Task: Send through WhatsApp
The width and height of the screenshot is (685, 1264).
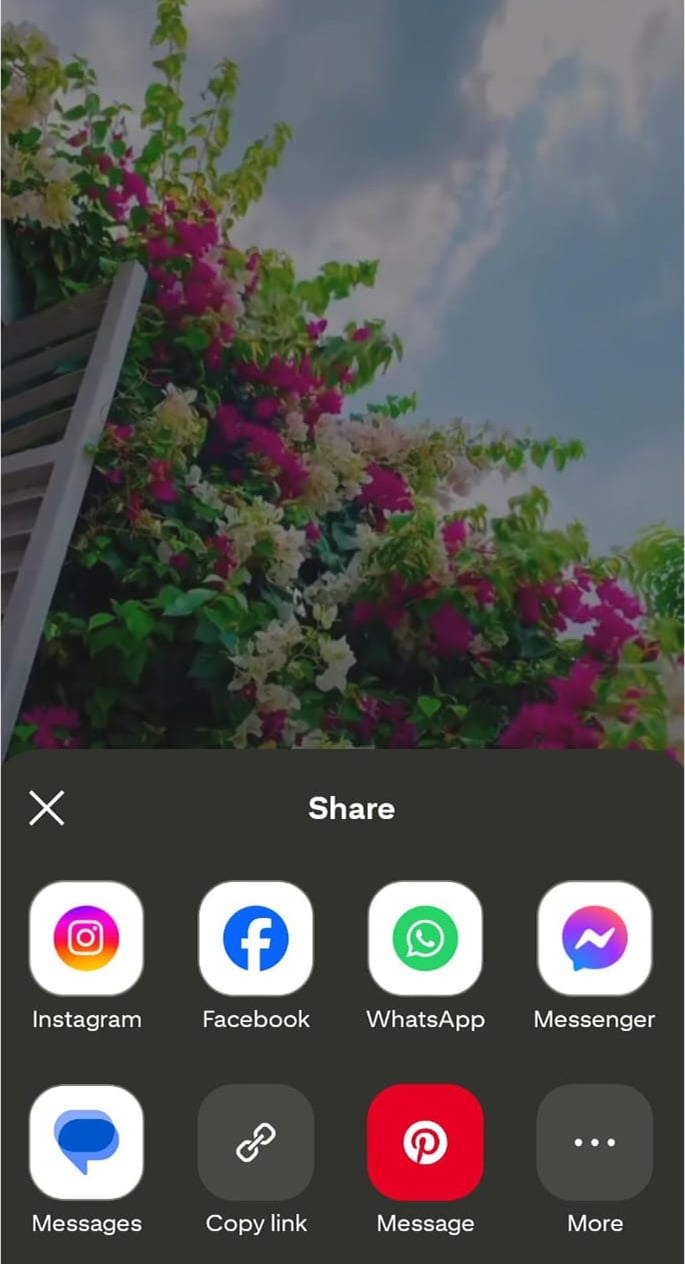Action: click(x=425, y=938)
